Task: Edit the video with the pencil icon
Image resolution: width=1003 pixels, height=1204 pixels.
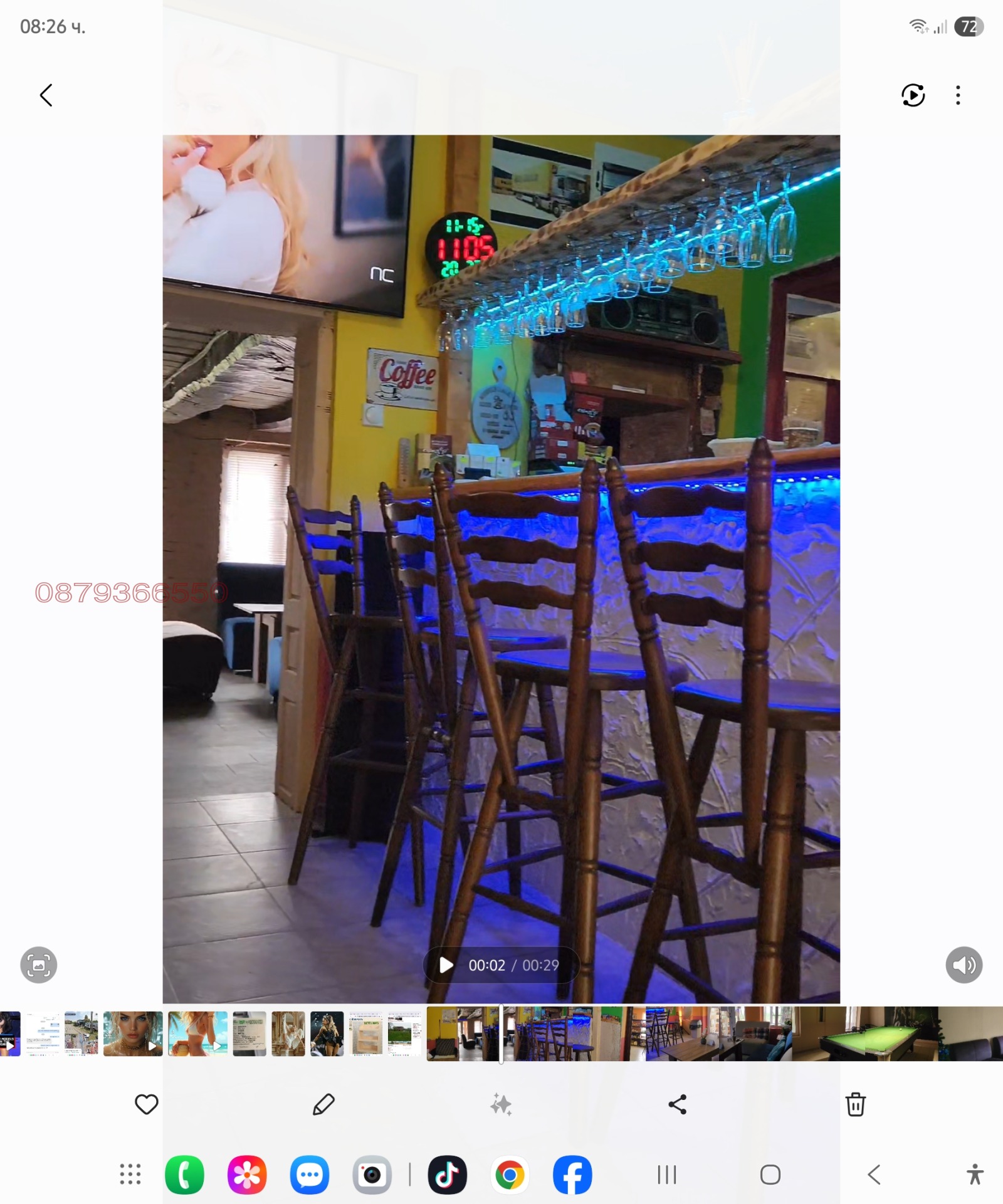Action: pos(323,1104)
